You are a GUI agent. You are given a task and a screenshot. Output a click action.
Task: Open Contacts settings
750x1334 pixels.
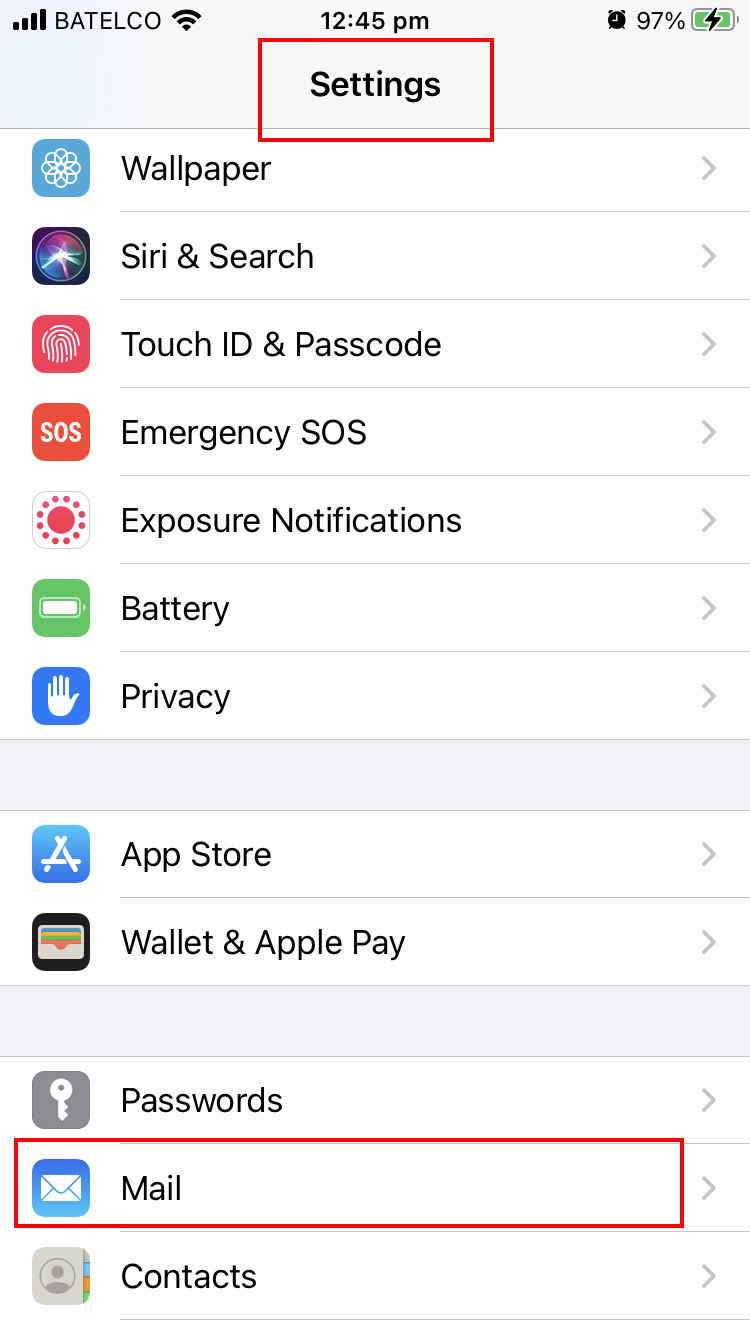375,1276
